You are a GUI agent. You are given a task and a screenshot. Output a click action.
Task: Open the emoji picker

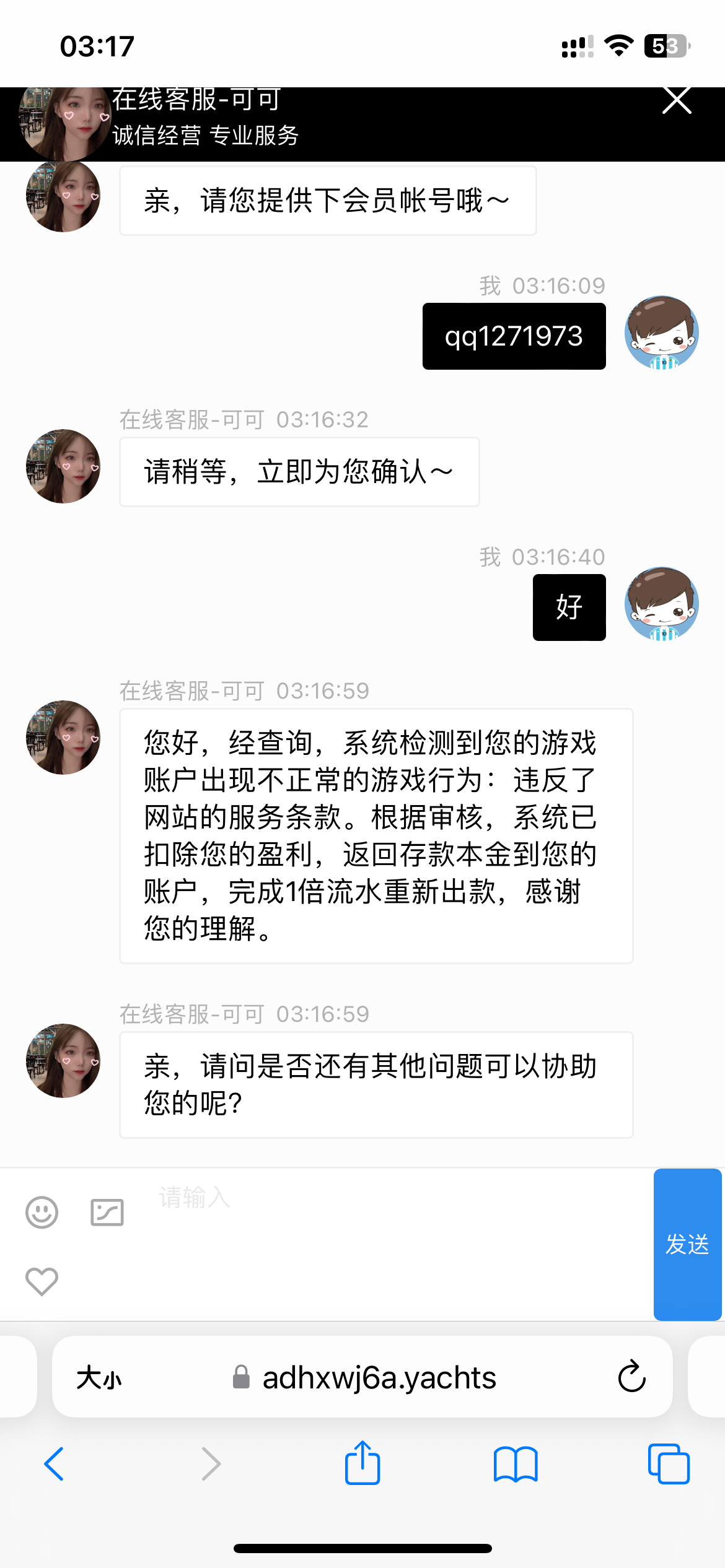click(42, 1212)
